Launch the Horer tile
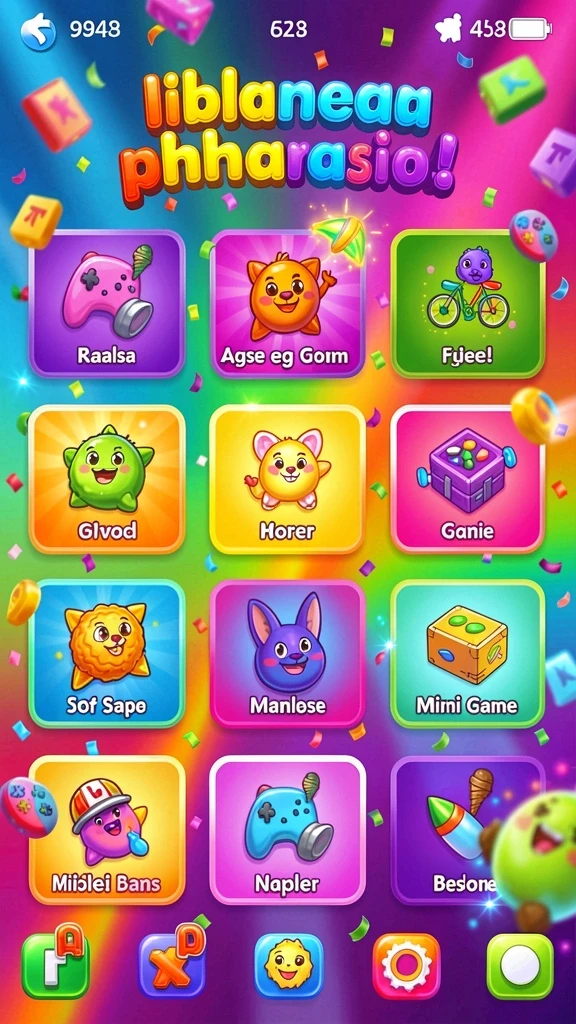576x1024 pixels. pyautogui.click(x=287, y=479)
